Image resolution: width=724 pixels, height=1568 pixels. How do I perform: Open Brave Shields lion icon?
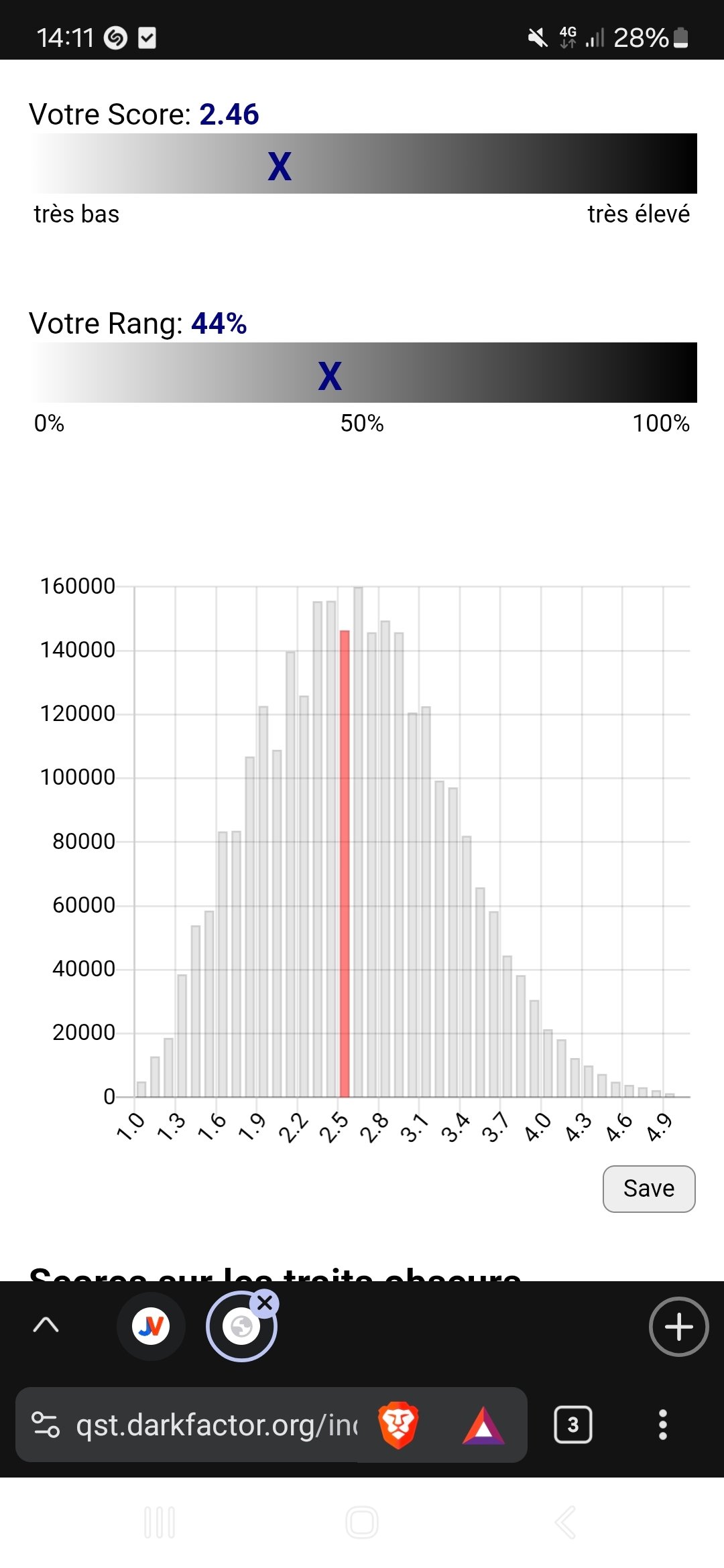(398, 1425)
